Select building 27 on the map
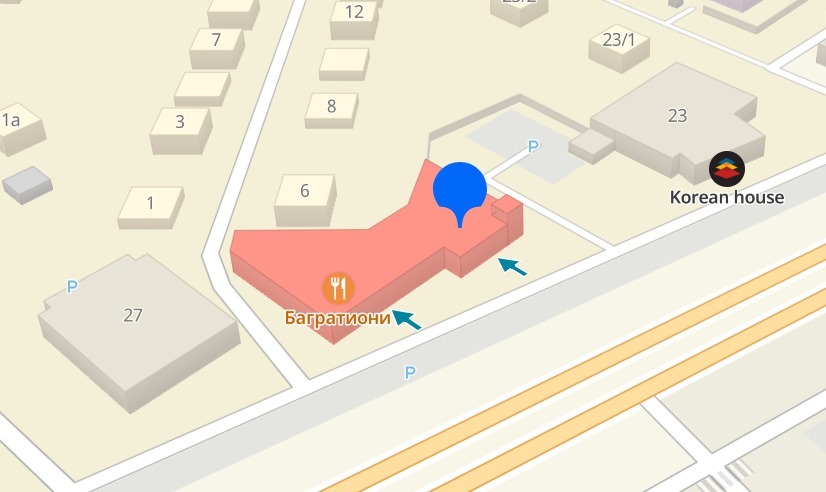 [133, 316]
